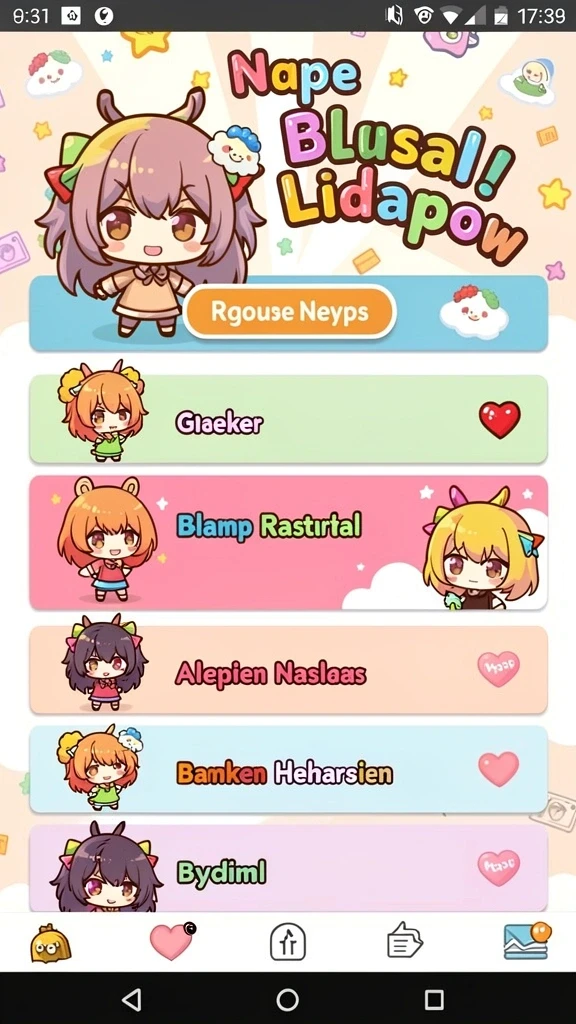Go to the system home screen

pyautogui.click(x=287, y=999)
